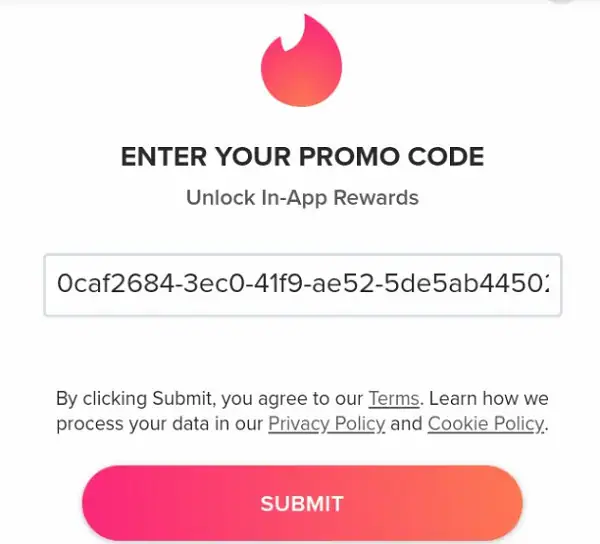Tap the promo code text field
600x544 pixels.
[x=303, y=284]
